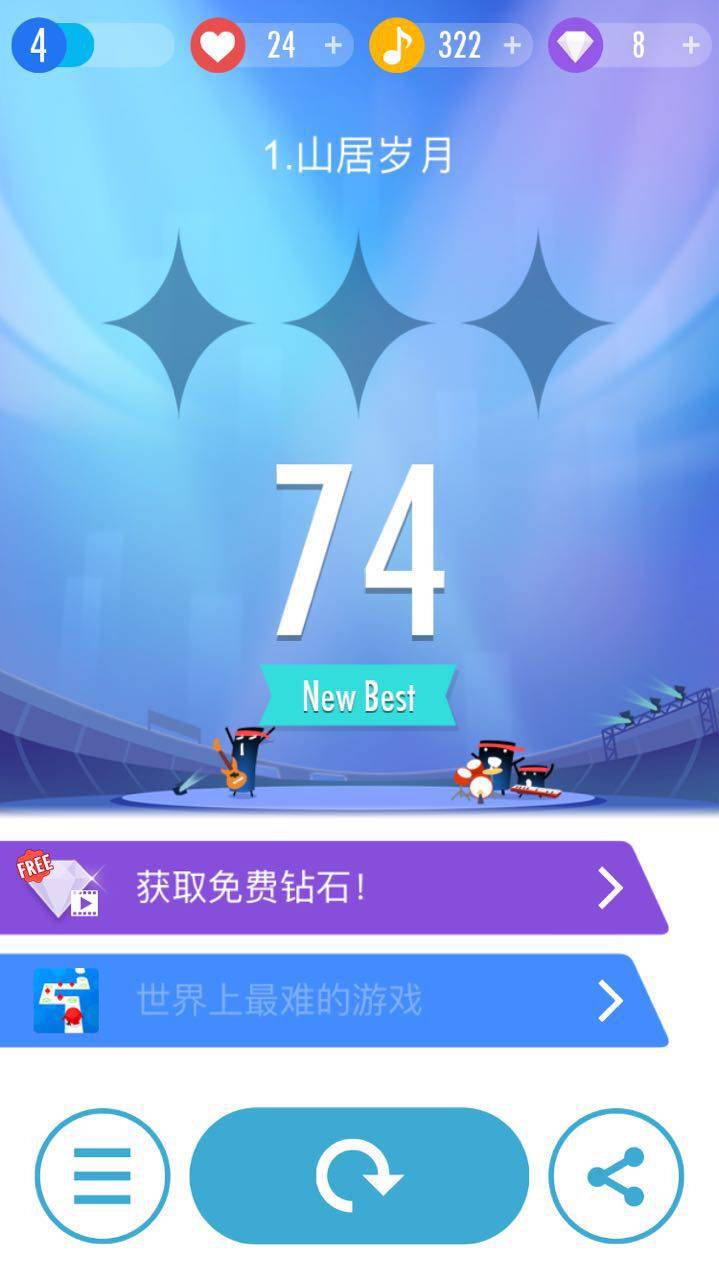Viewport: 719px width, 1280px height.
Task: Add more music note coins
Action: [x=512, y=45]
